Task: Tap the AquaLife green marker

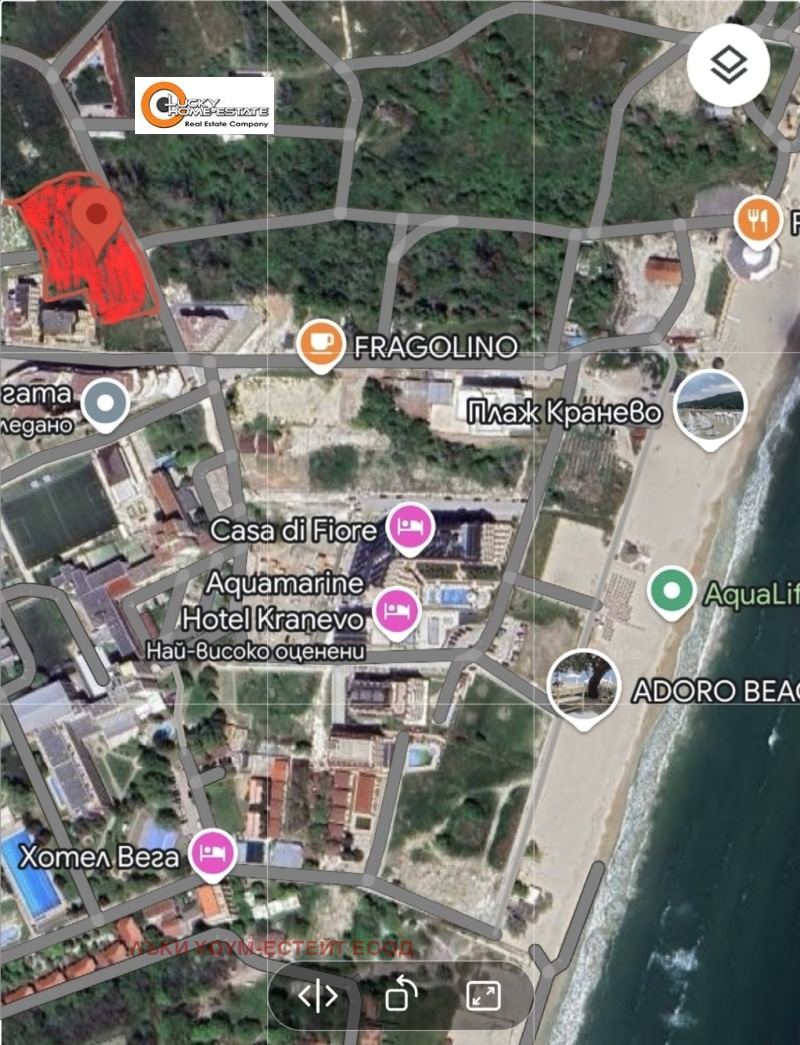Action: coord(672,592)
